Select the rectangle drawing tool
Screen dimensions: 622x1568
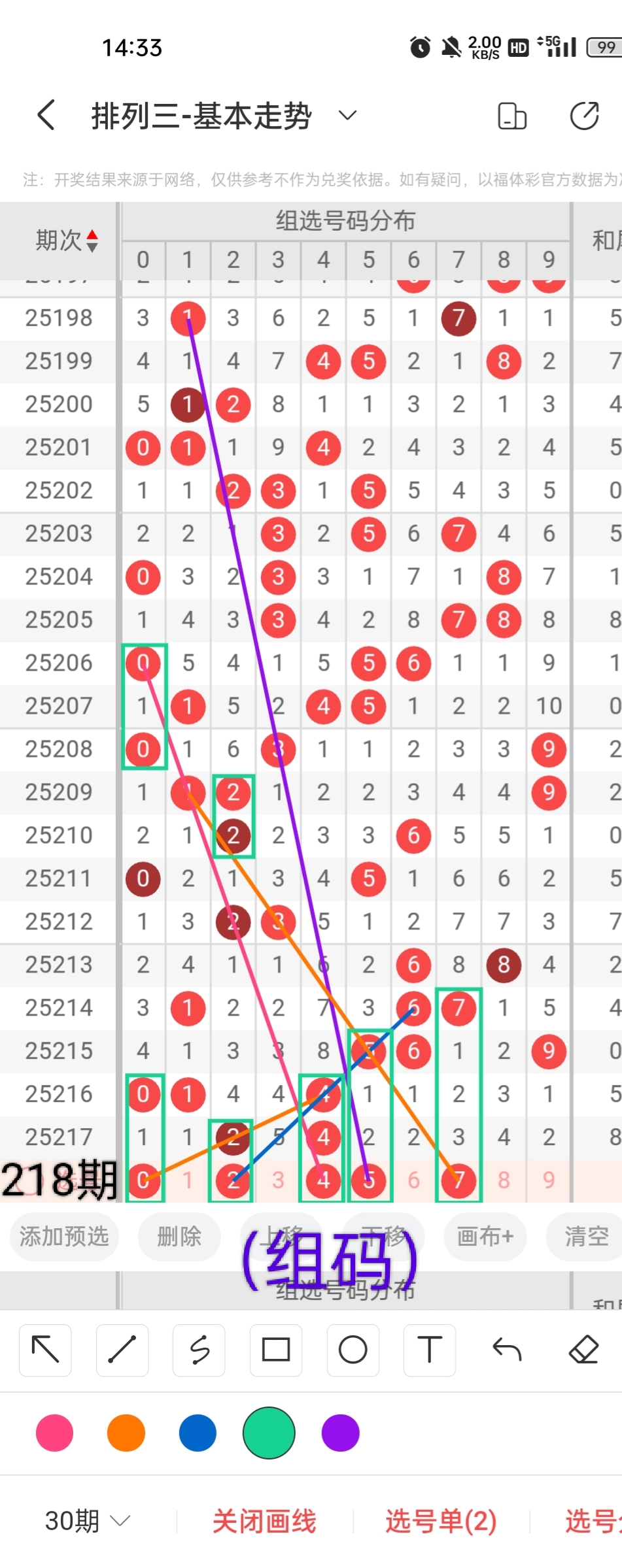click(x=276, y=1350)
